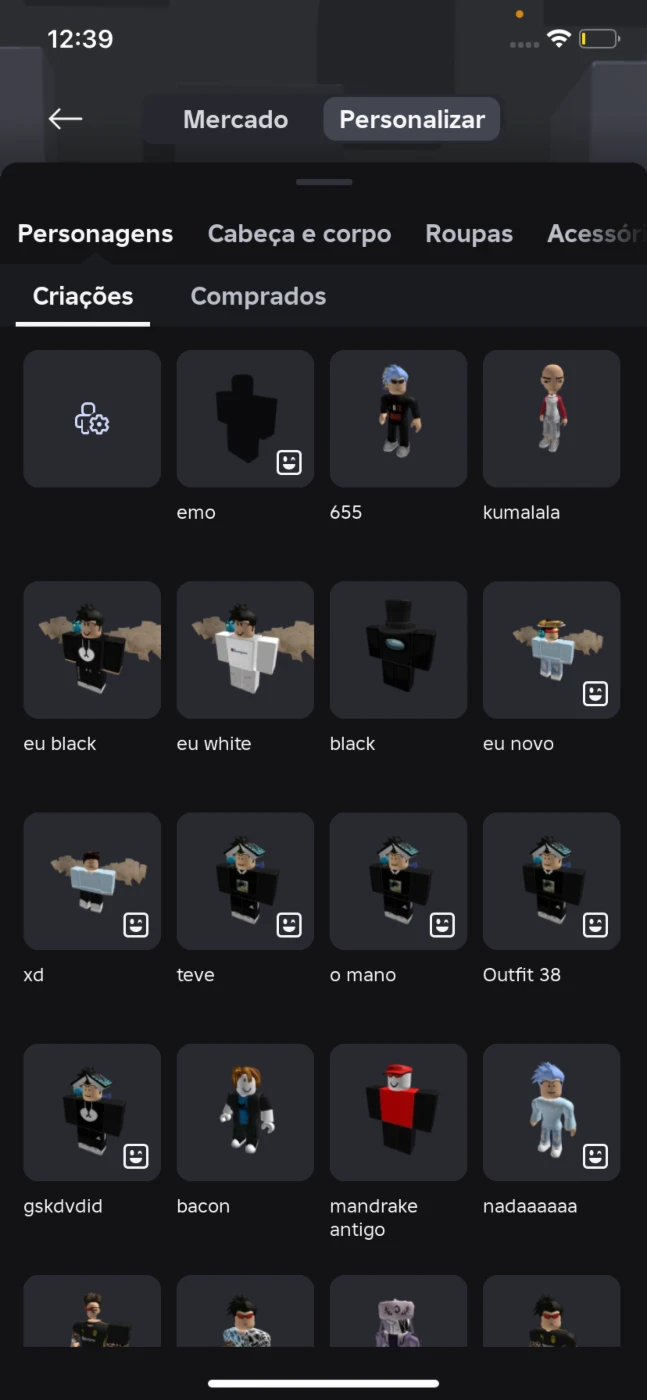Select the Outfit 38 tile
Image resolution: width=647 pixels, height=1400 pixels.
point(551,881)
